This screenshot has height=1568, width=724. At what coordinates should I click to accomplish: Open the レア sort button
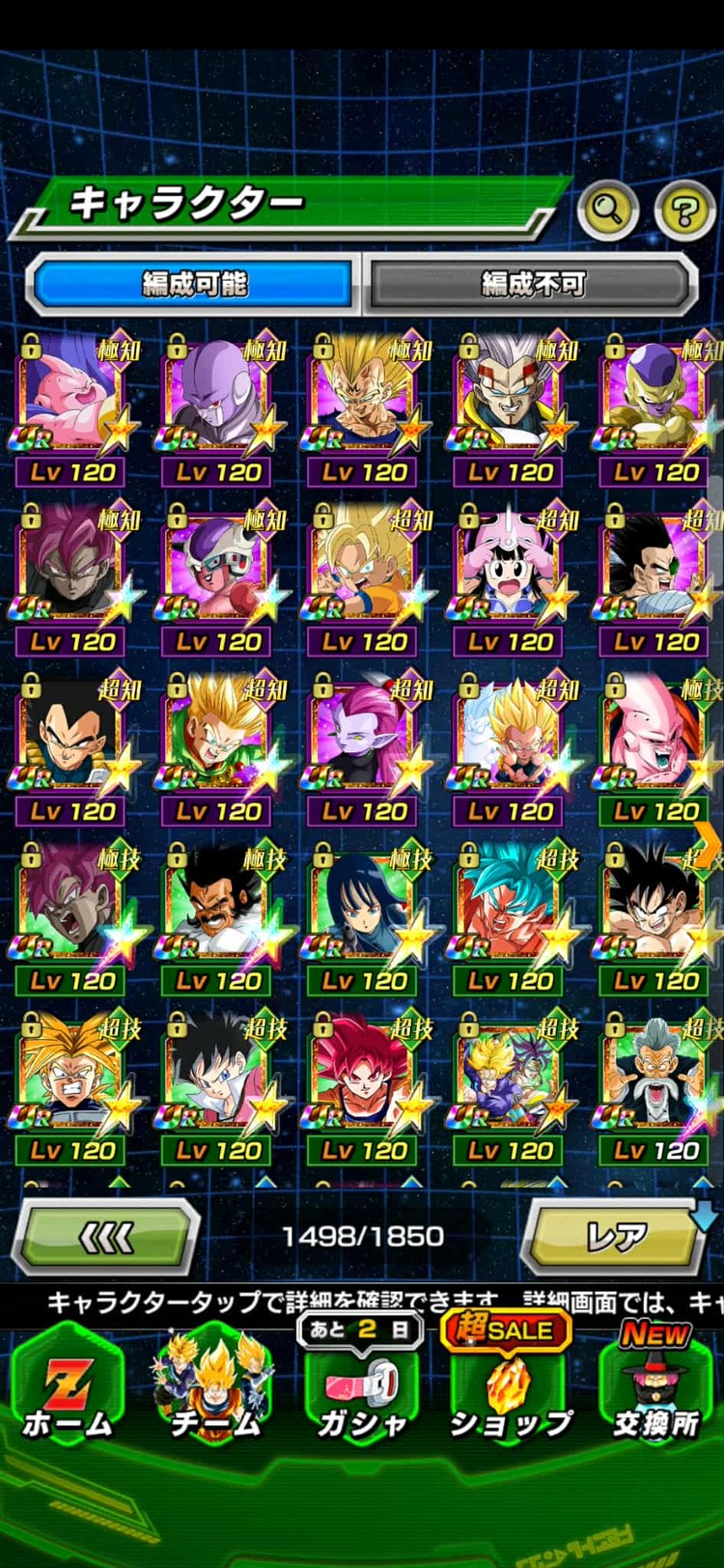coord(616,1237)
